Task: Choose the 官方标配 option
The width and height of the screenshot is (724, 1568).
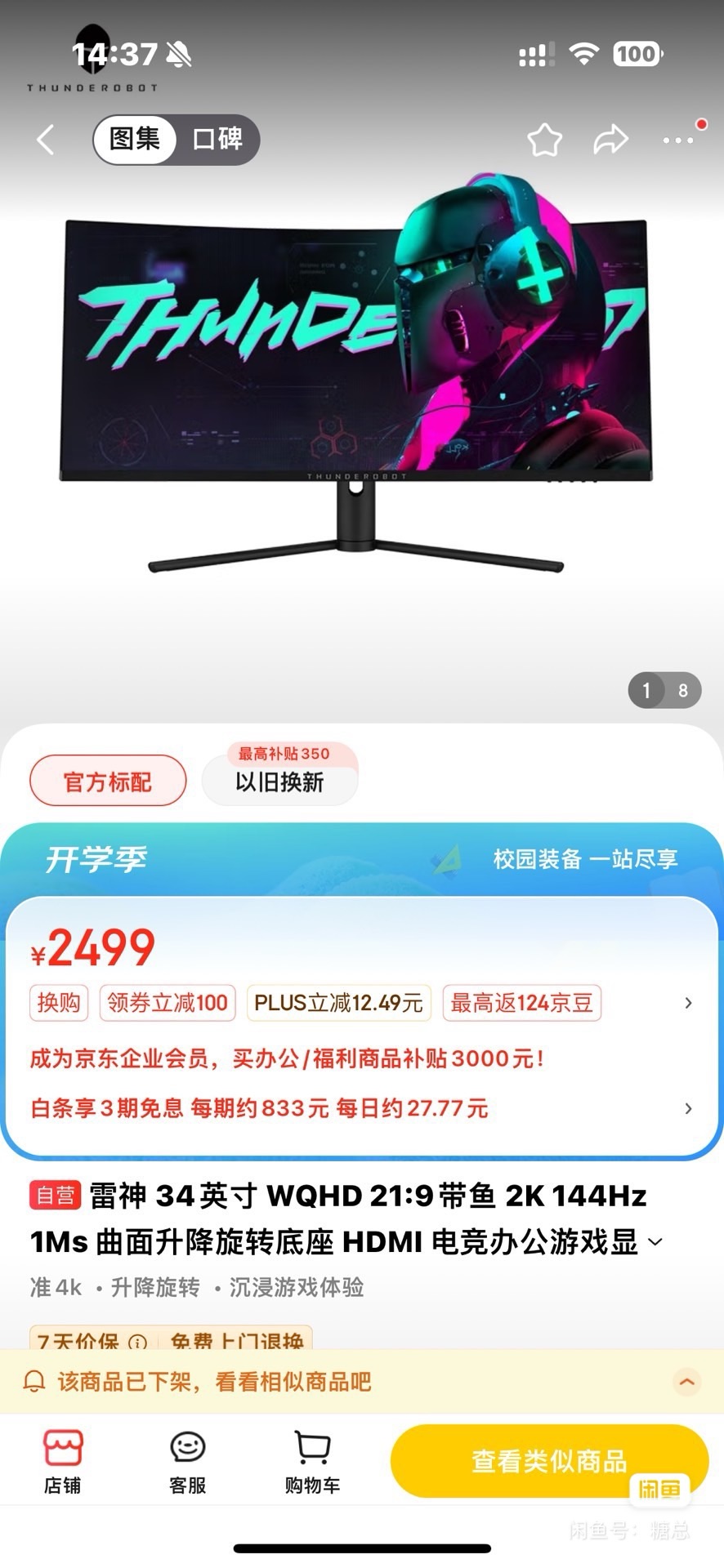Action: tap(108, 782)
